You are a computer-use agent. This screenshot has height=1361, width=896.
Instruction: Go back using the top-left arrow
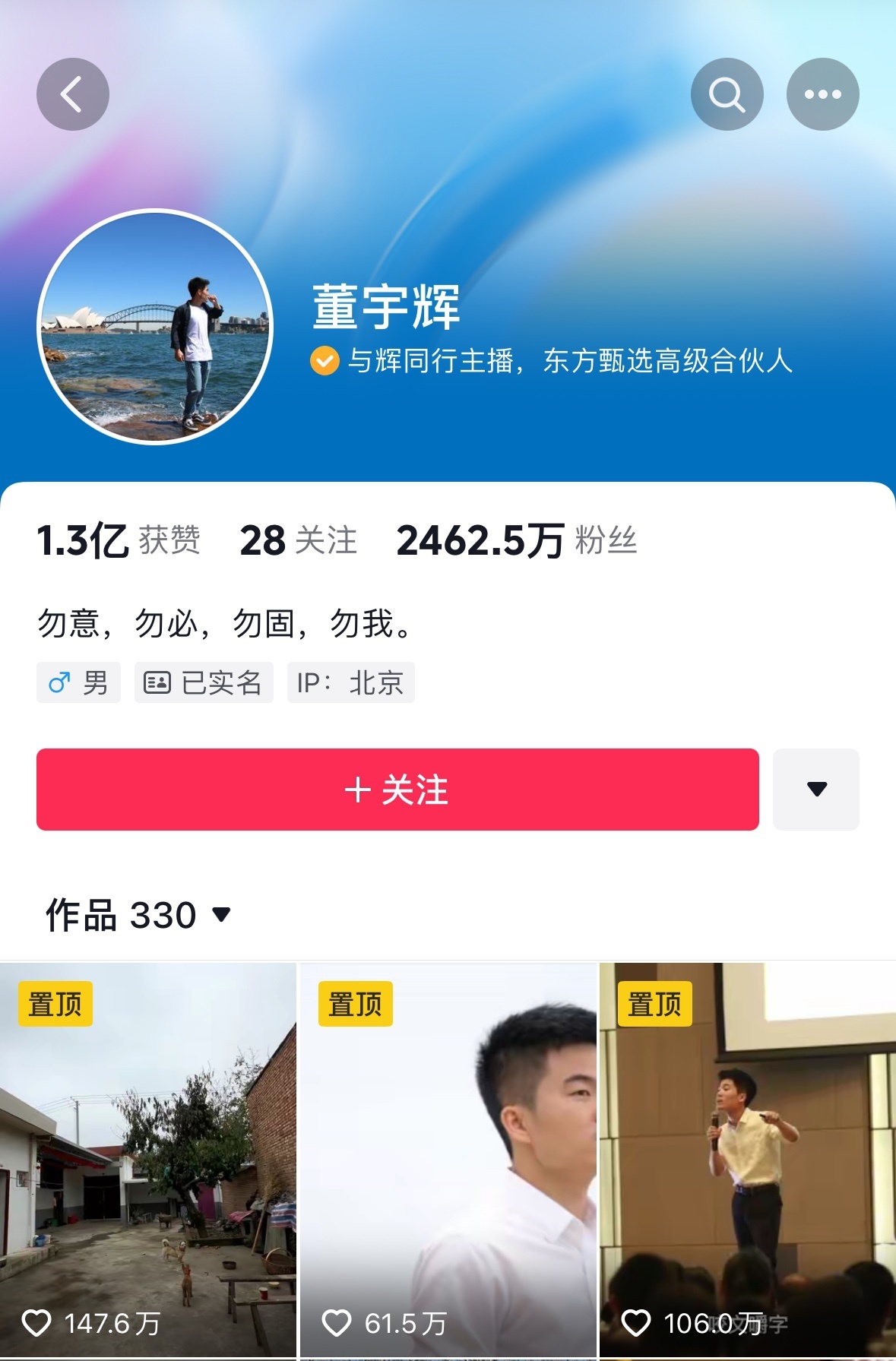73,94
